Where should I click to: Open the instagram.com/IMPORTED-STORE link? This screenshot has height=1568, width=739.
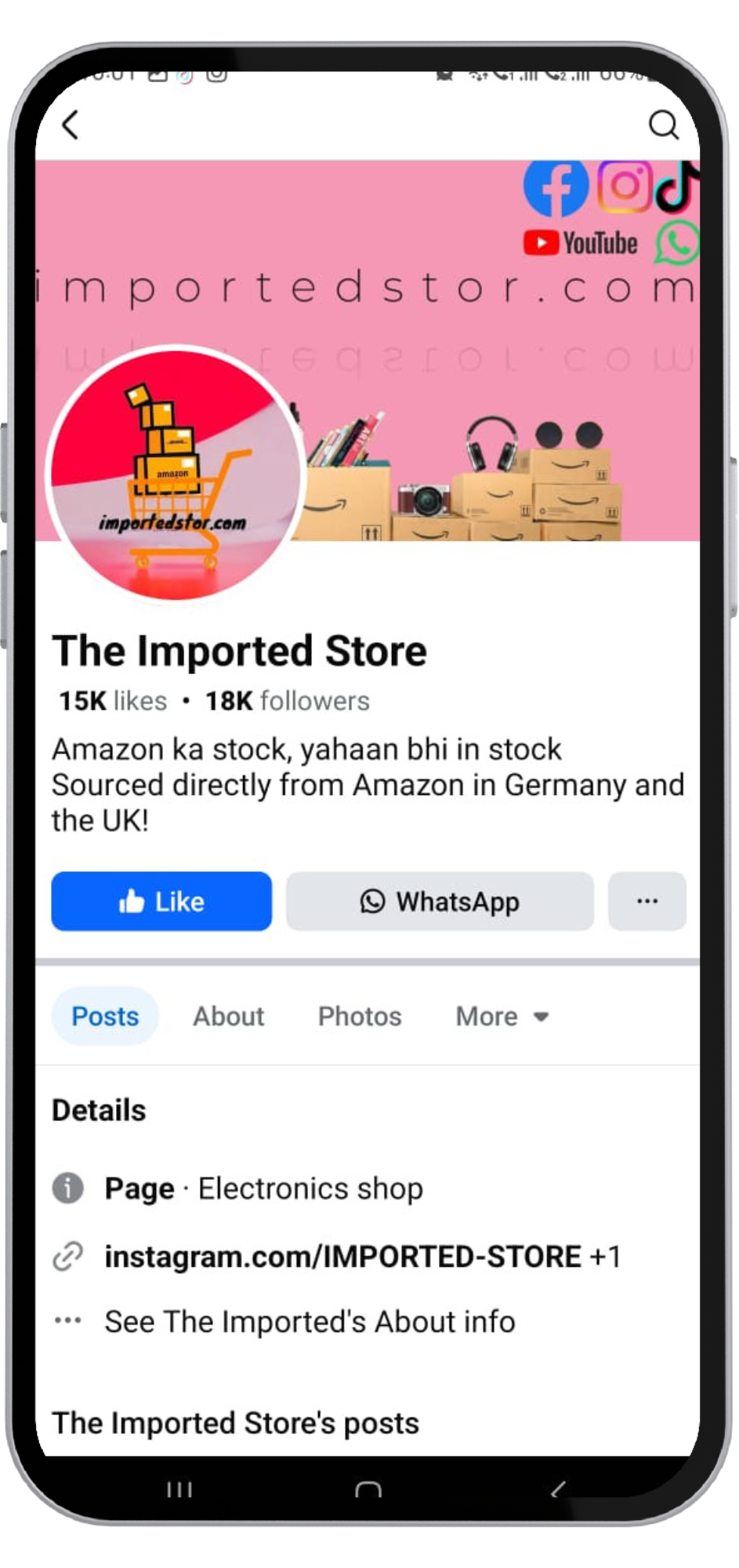tap(343, 1257)
